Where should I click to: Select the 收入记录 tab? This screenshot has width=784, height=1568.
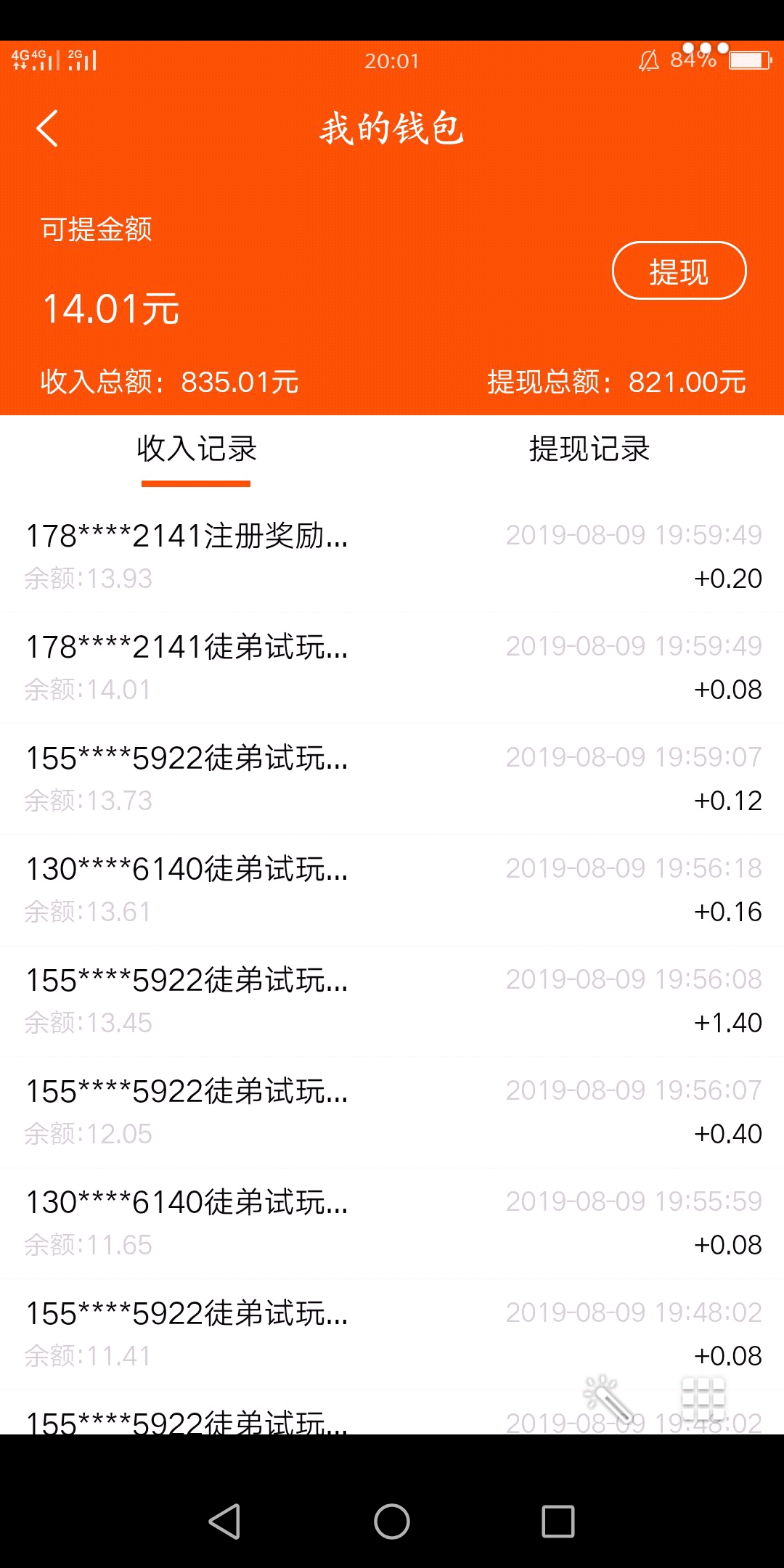(x=196, y=449)
